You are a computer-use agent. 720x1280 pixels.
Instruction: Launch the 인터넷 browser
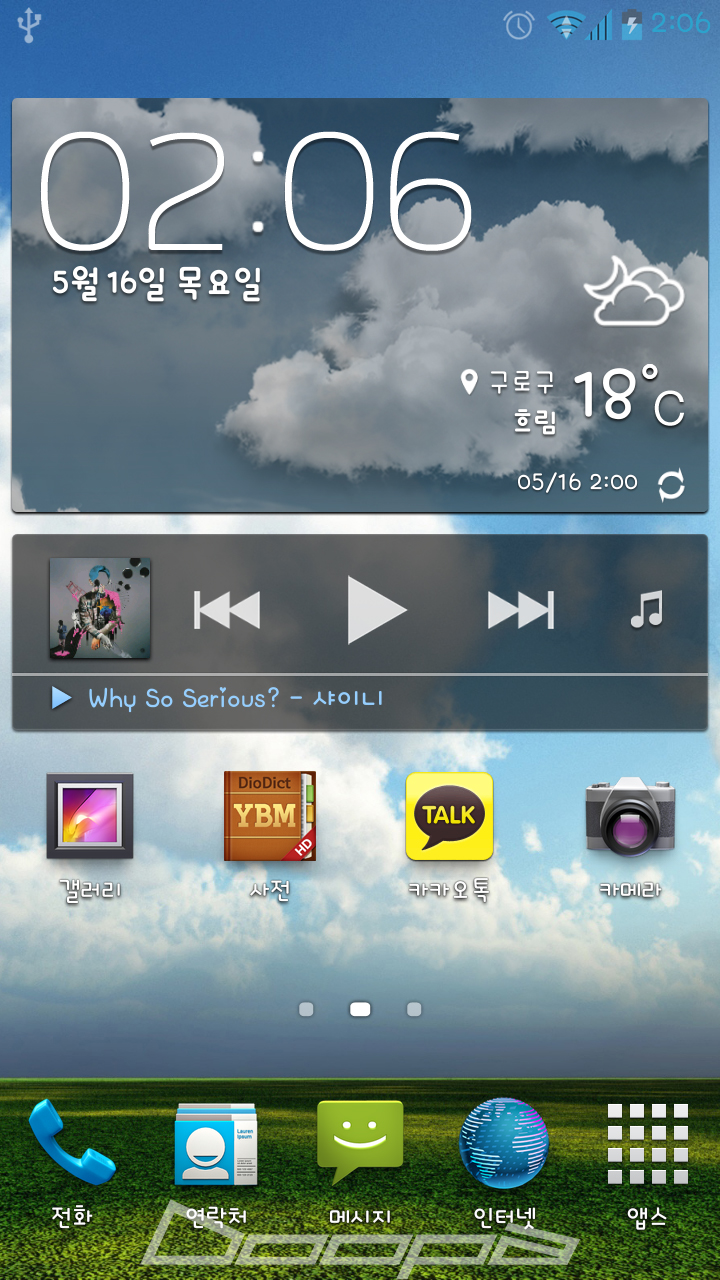coord(504,1143)
